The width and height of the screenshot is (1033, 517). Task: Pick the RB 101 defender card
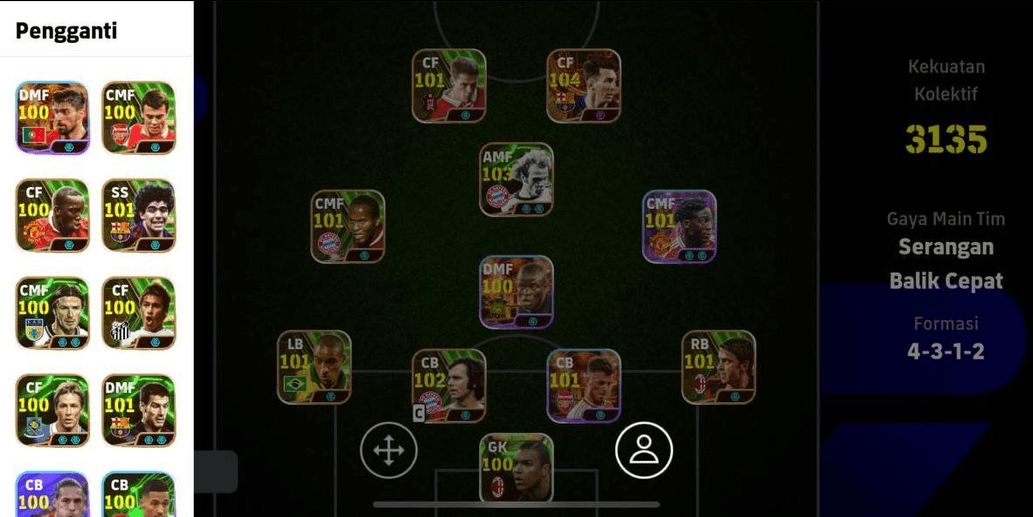click(x=718, y=367)
